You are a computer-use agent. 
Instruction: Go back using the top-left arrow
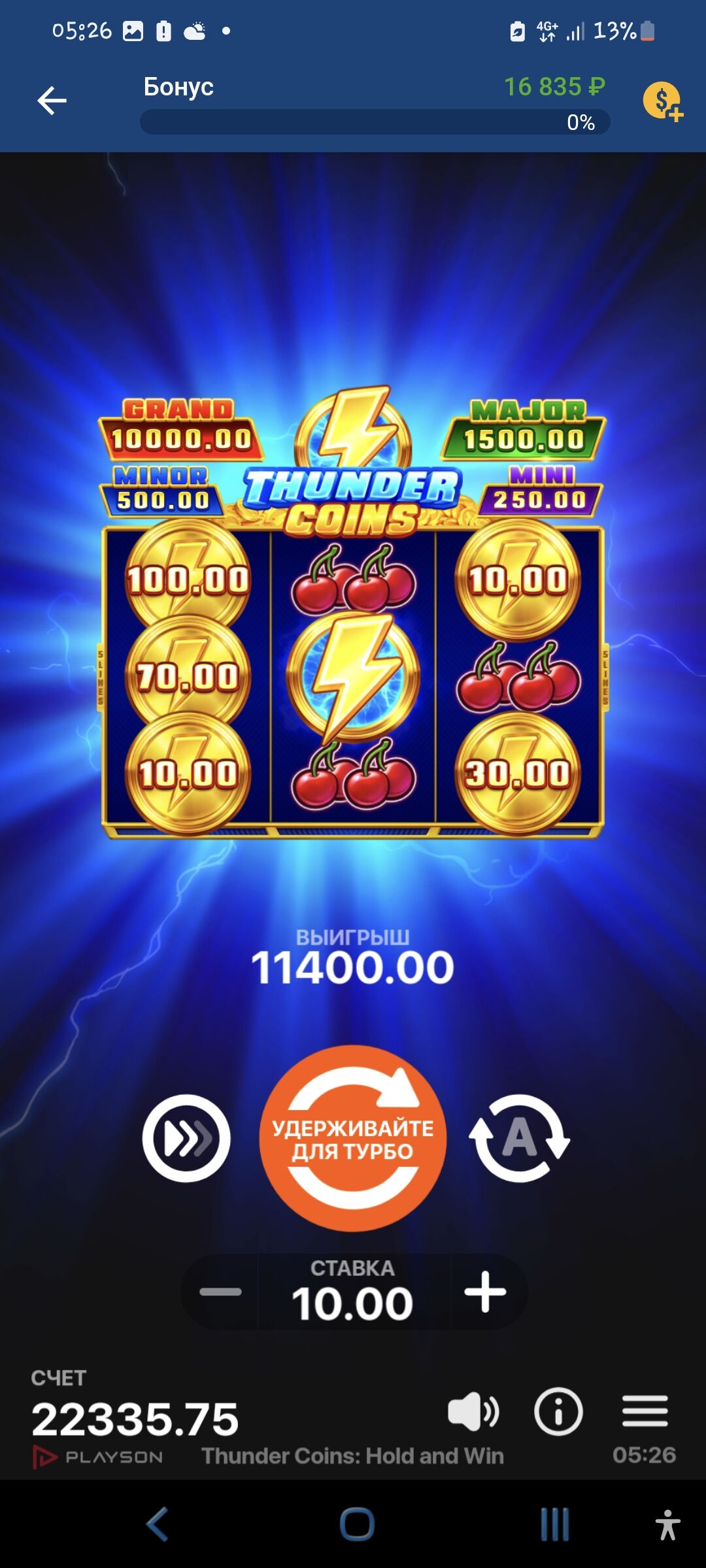pos(52,101)
